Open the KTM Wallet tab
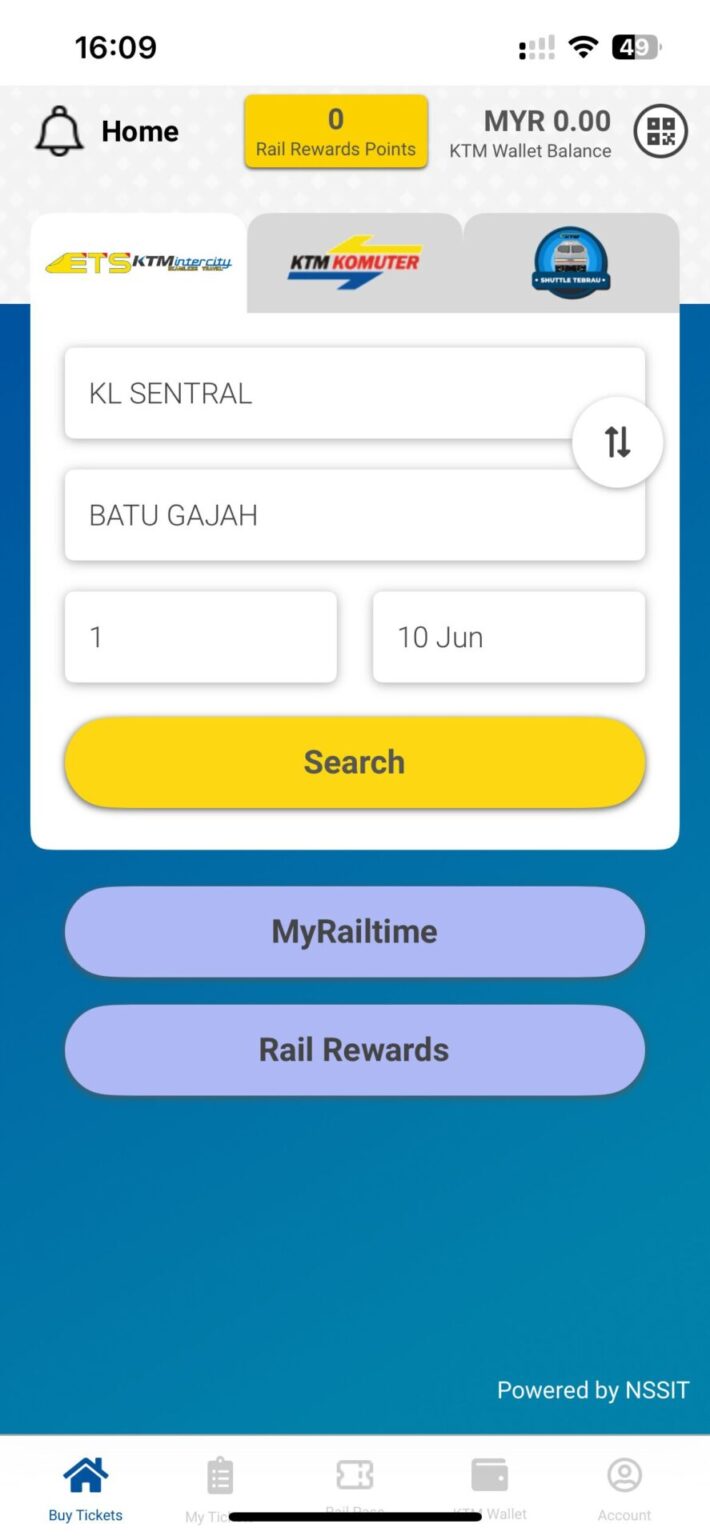Image resolution: width=710 pixels, height=1536 pixels. 489,1487
